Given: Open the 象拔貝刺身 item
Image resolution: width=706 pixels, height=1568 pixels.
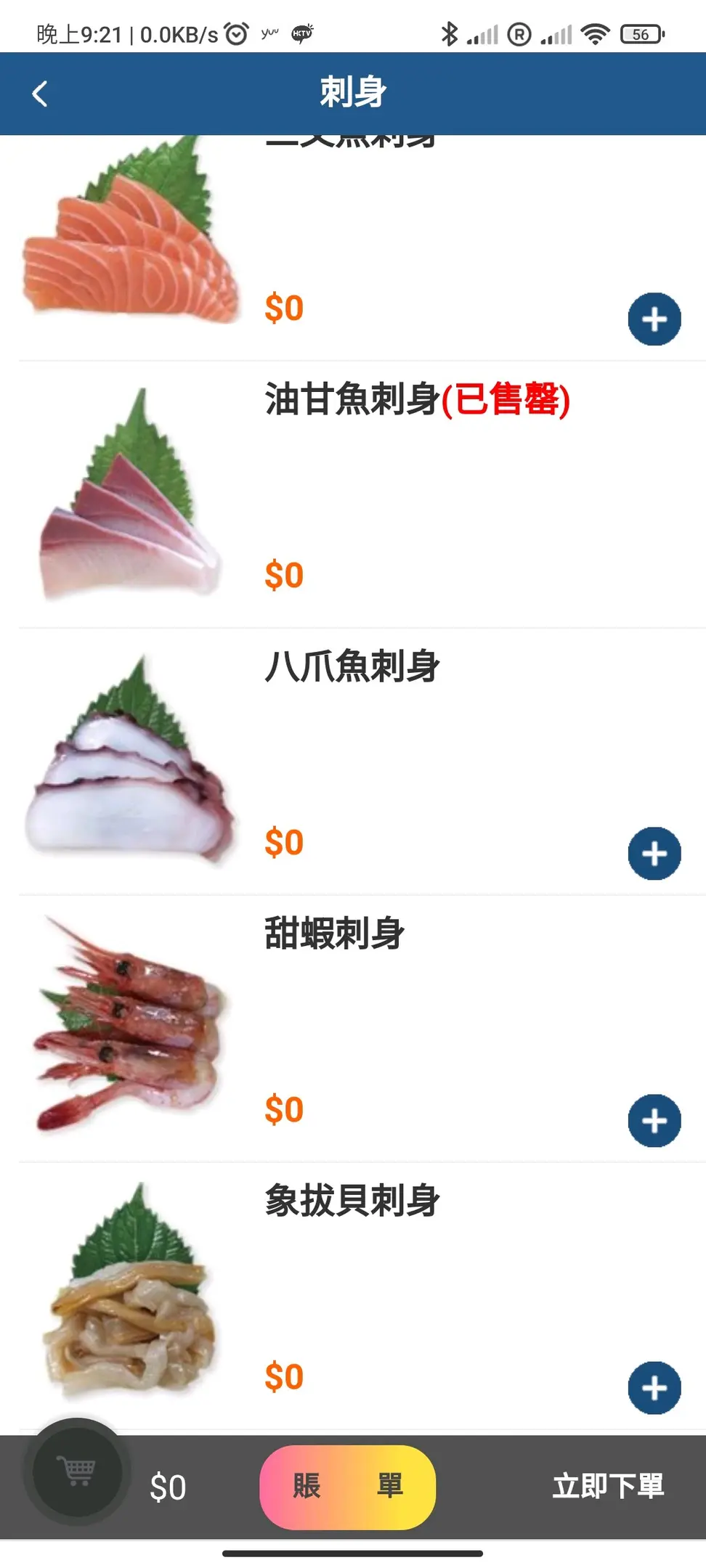Looking at the screenshot, I should pos(352,1201).
